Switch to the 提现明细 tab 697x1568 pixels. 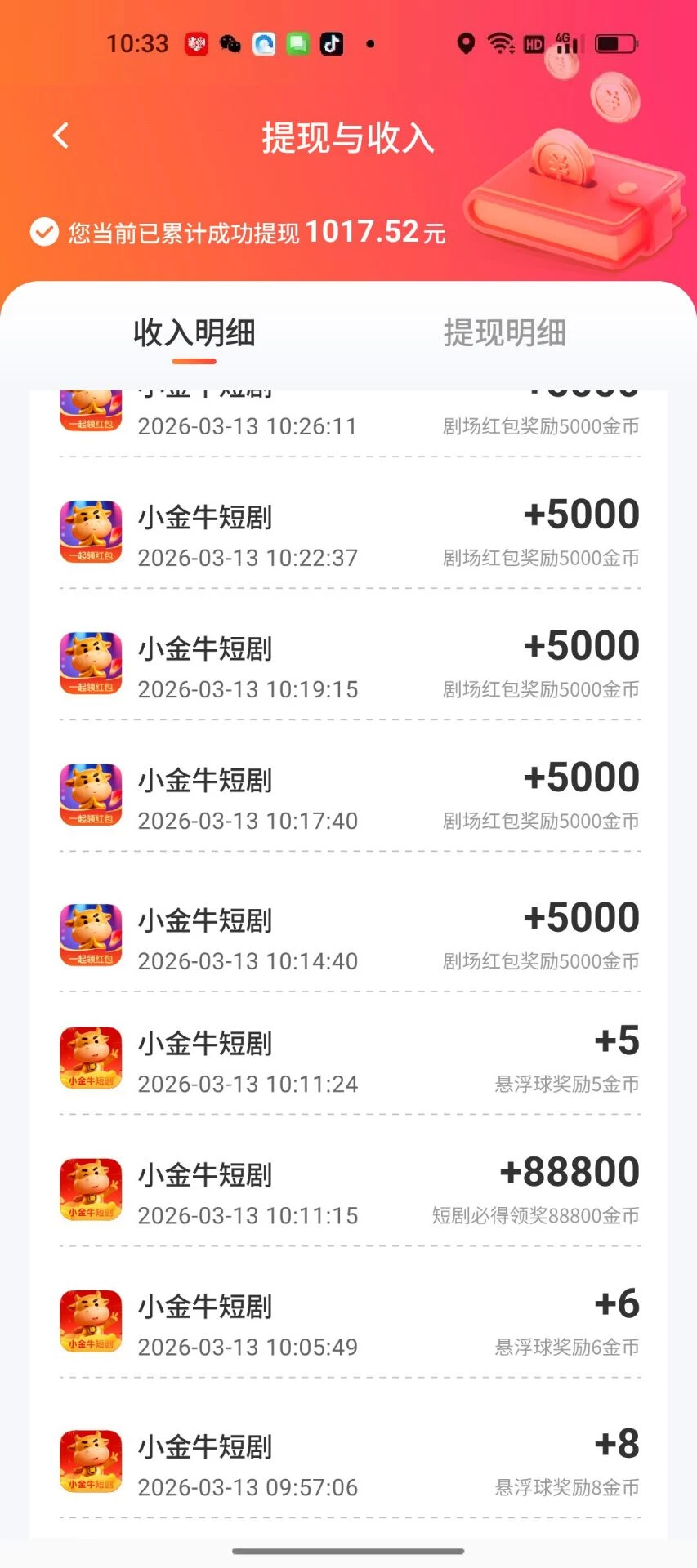504,333
